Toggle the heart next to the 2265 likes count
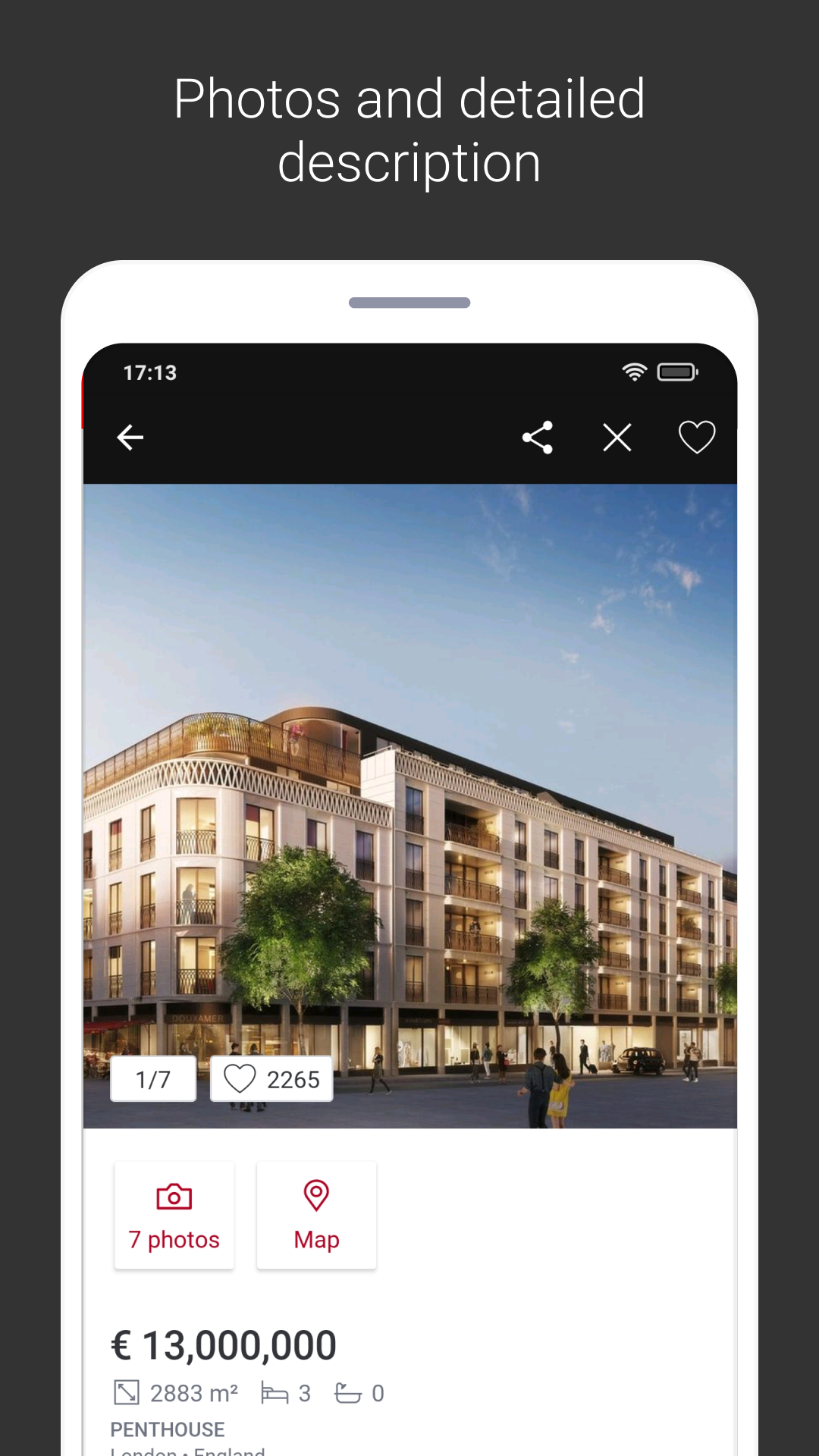Viewport: 819px width, 1456px height. pos(240,1079)
